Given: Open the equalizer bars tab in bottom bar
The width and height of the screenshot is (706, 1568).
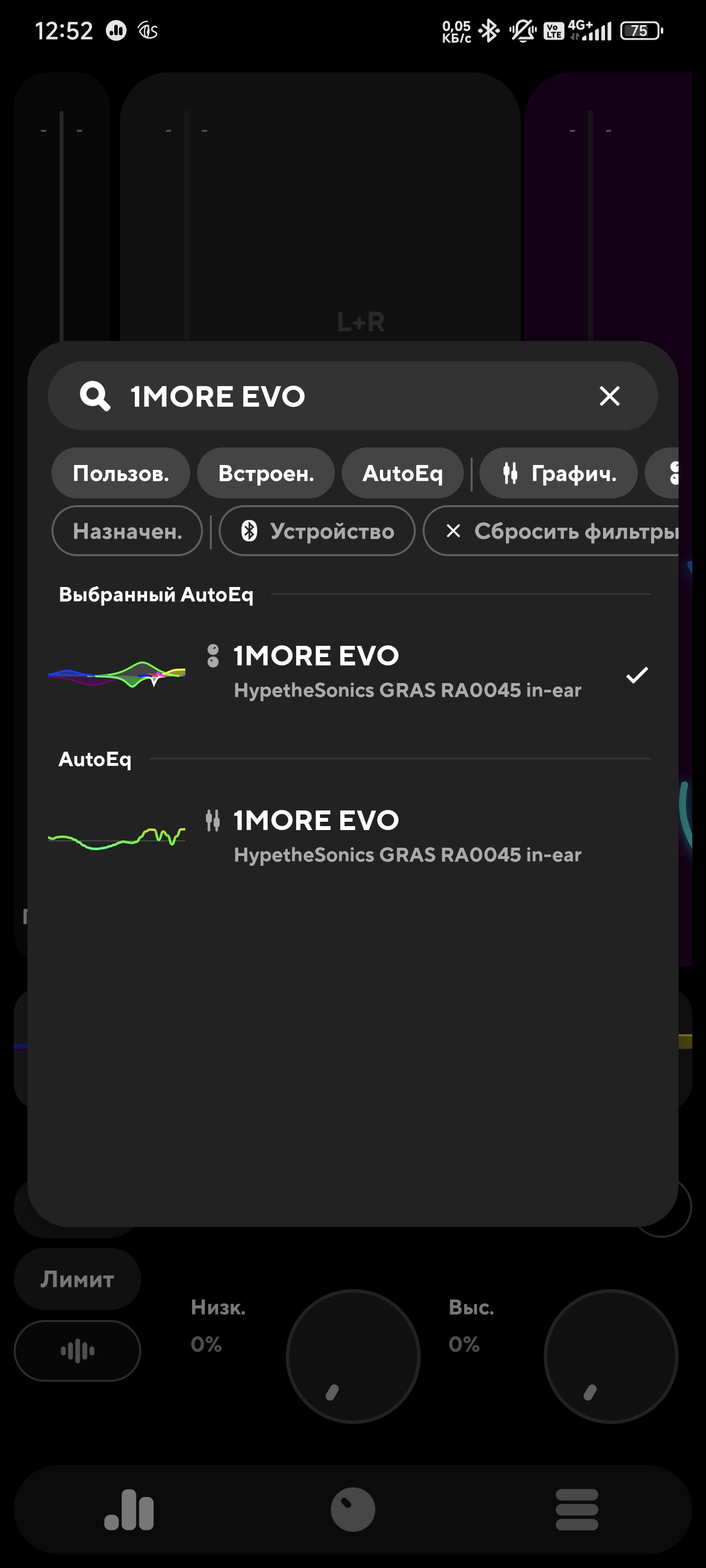Looking at the screenshot, I should click(x=129, y=1510).
